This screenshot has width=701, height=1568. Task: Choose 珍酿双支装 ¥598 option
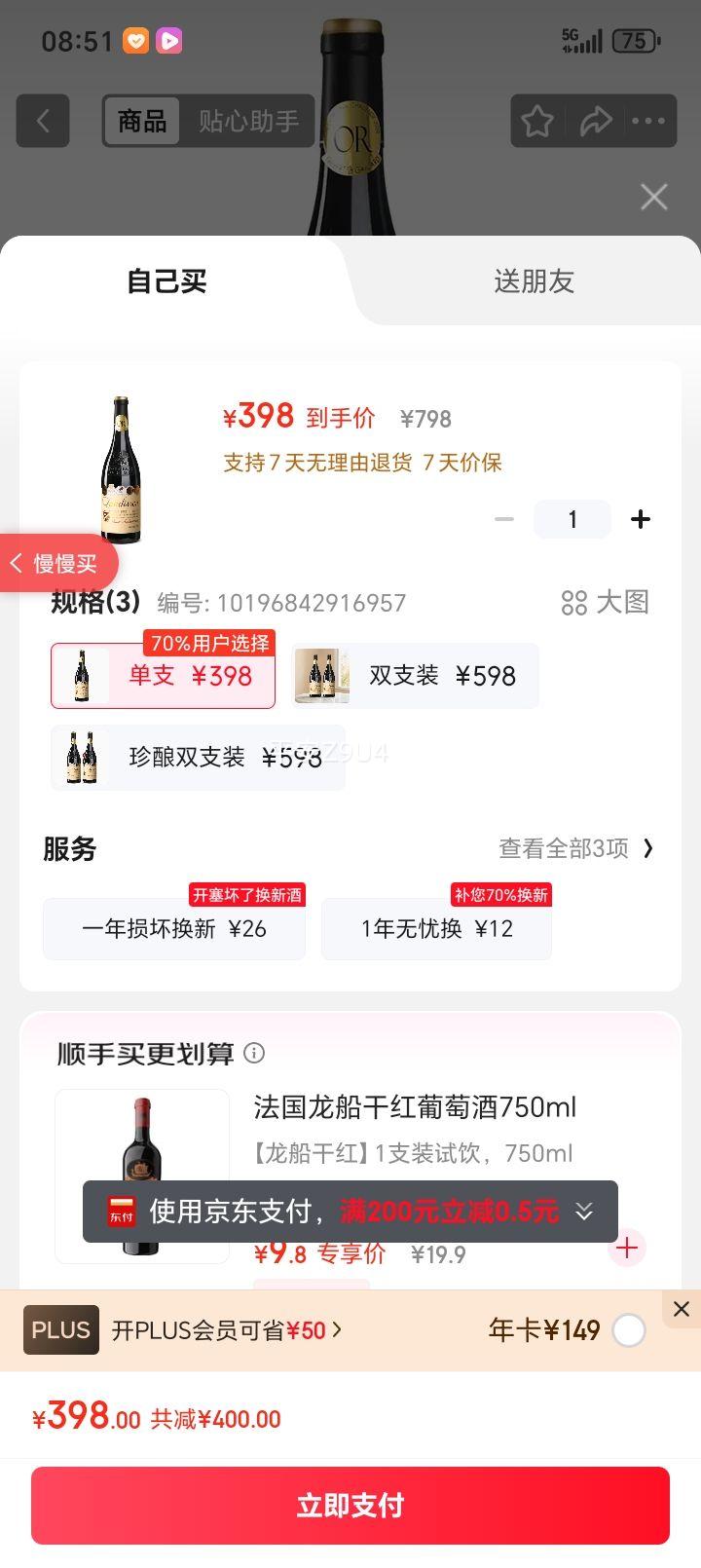(x=195, y=758)
